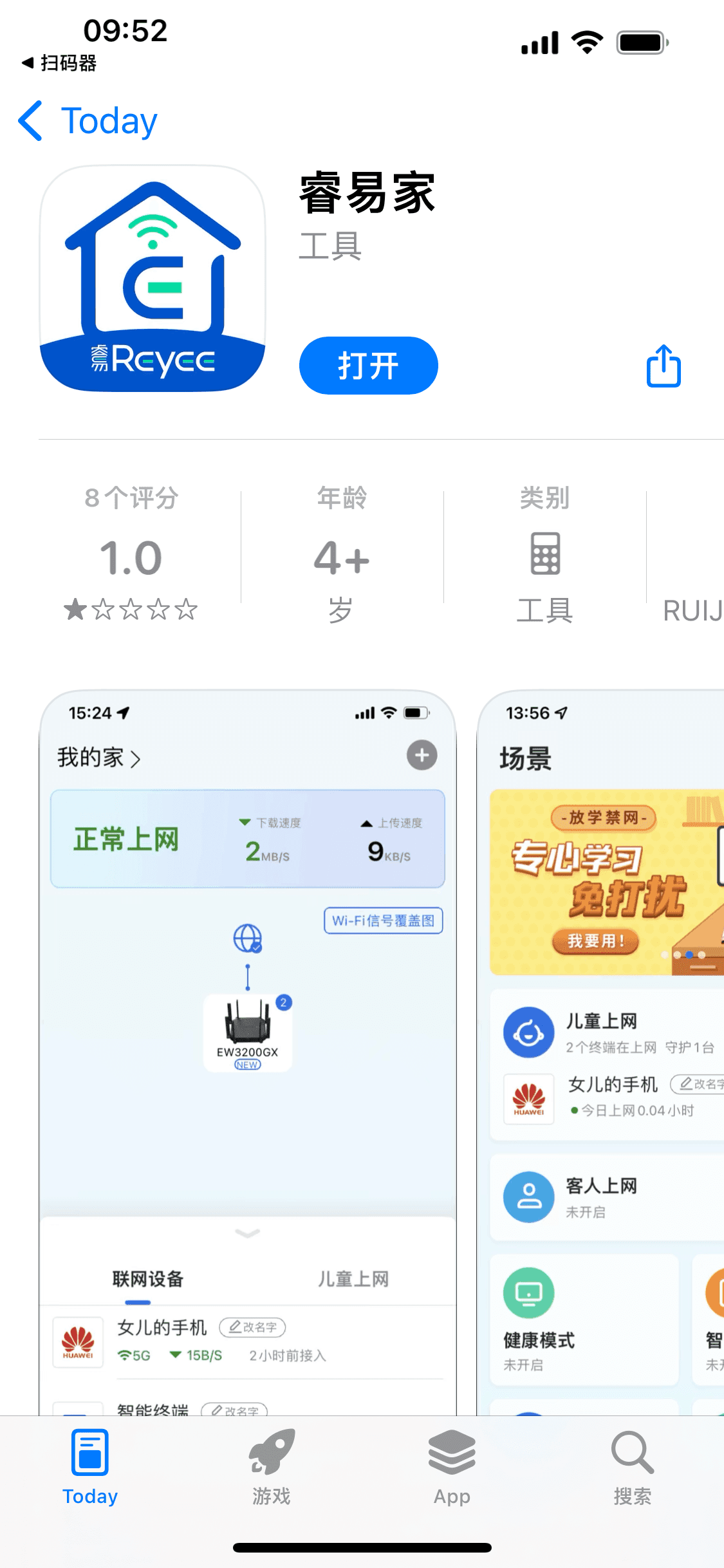Share this app
Image resolution: width=724 pixels, height=1568 pixels.
pos(664,366)
